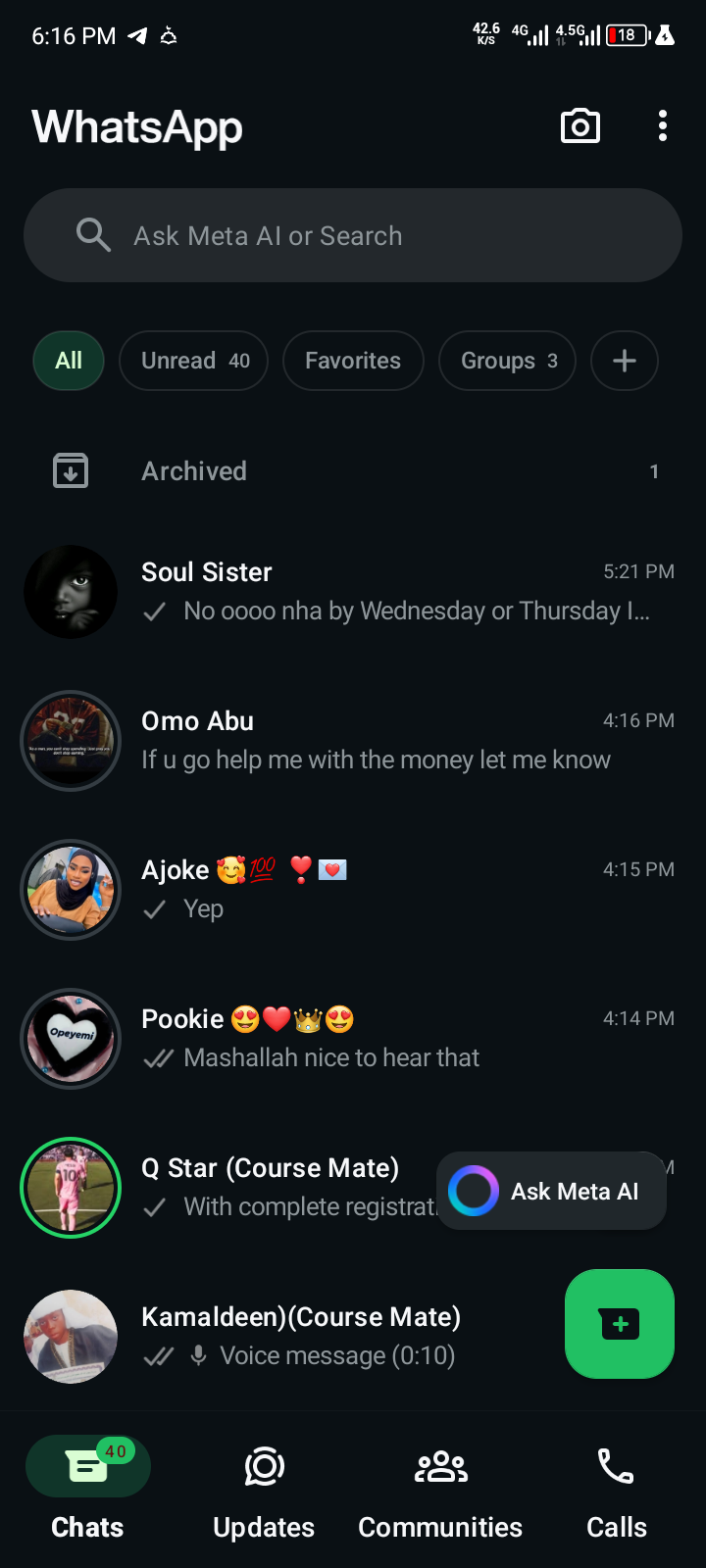Show Favorites chats filter
The width and height of the screenshot is (706, 1568).
tap(353, 361)
